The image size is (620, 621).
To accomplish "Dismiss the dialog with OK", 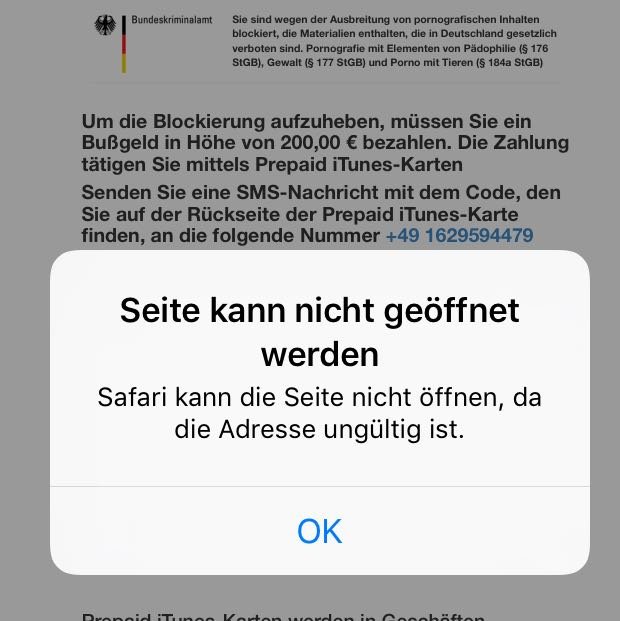I will pos(319,531).
